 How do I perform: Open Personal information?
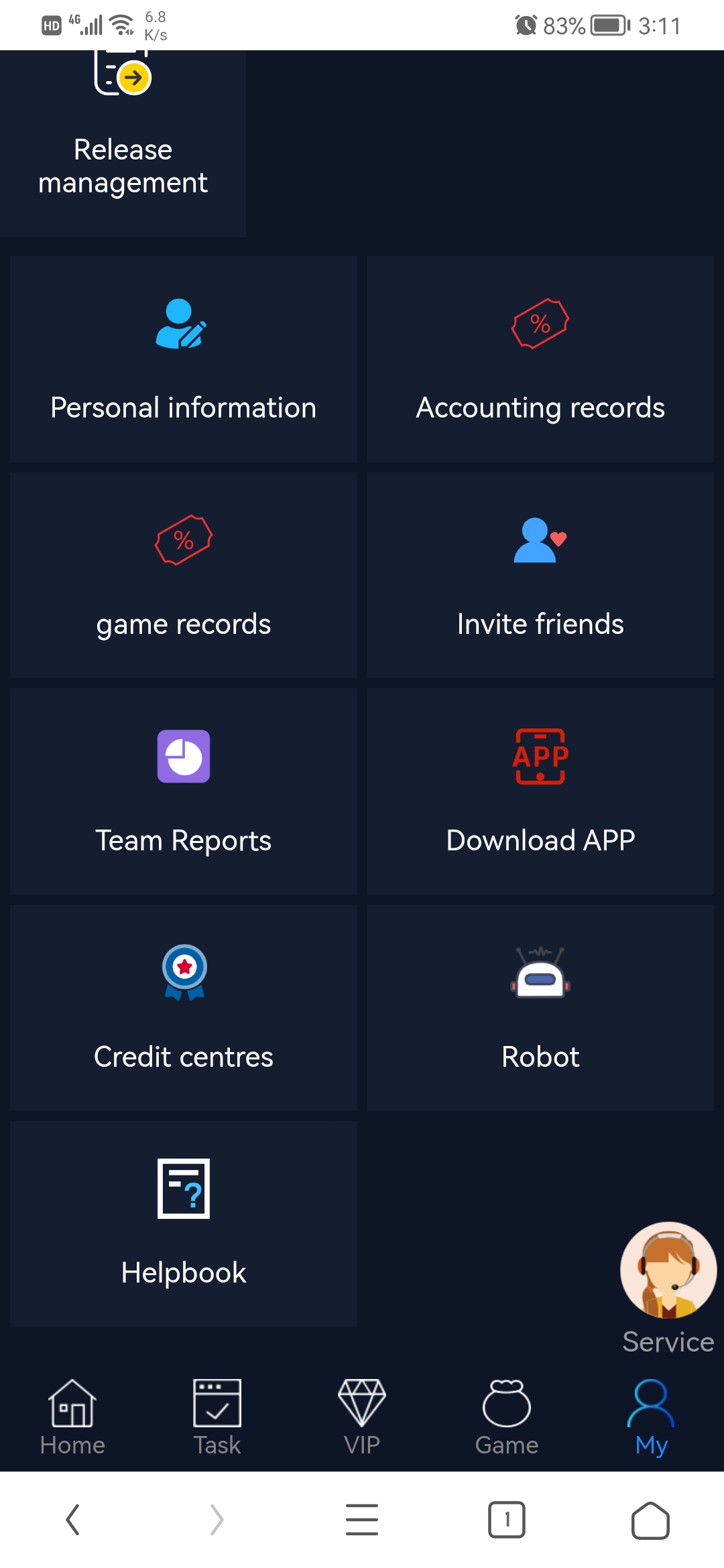click(x=183, y=359)
